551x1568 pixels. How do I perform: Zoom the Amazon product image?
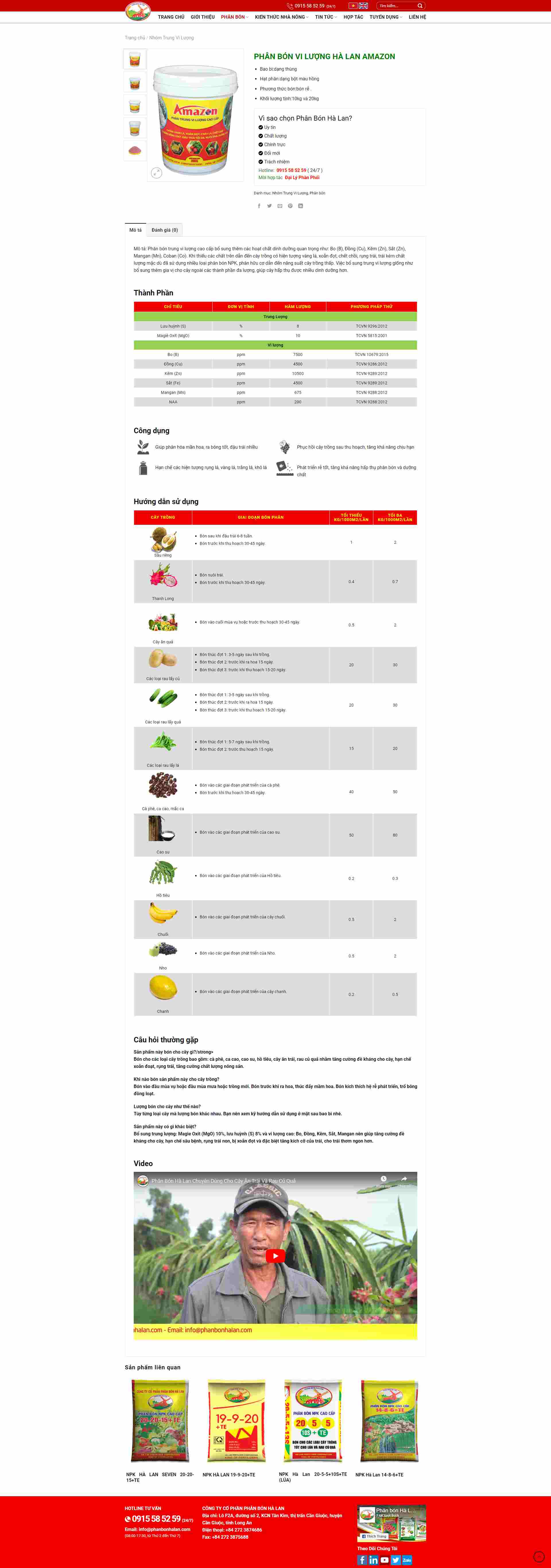tap(156, 173)
